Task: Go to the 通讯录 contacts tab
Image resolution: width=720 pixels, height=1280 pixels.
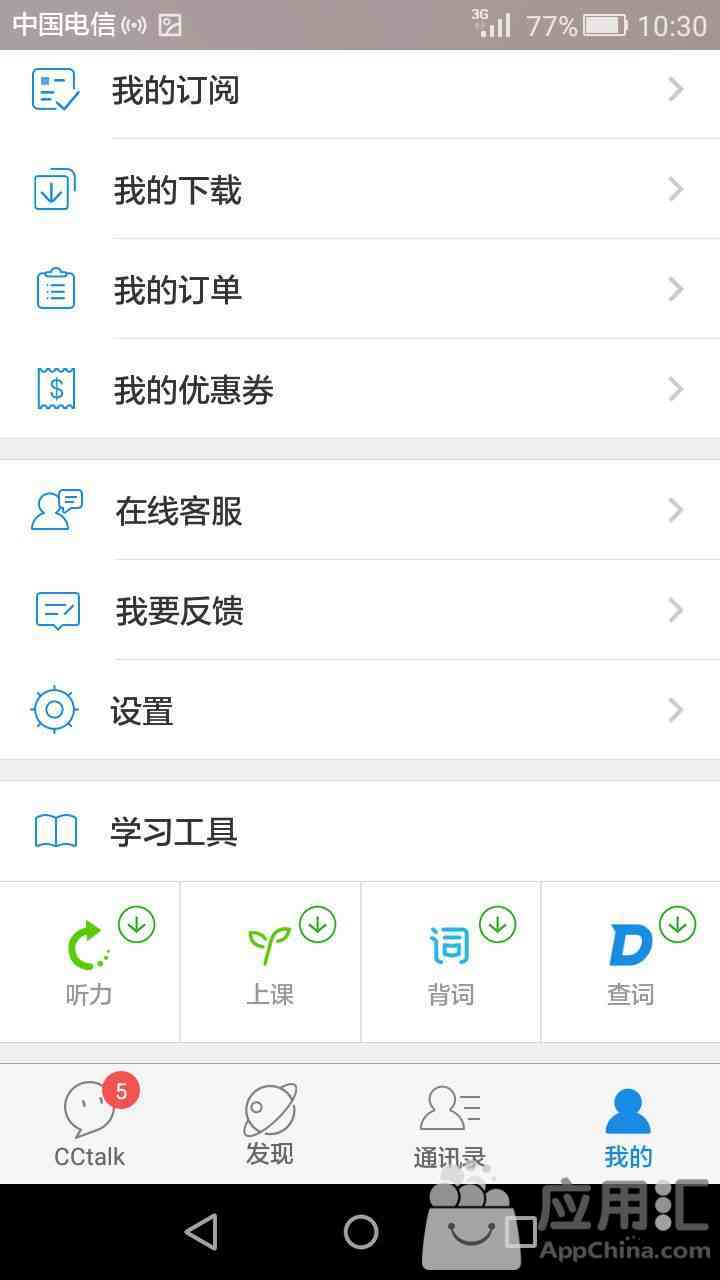Action: 450,1124
